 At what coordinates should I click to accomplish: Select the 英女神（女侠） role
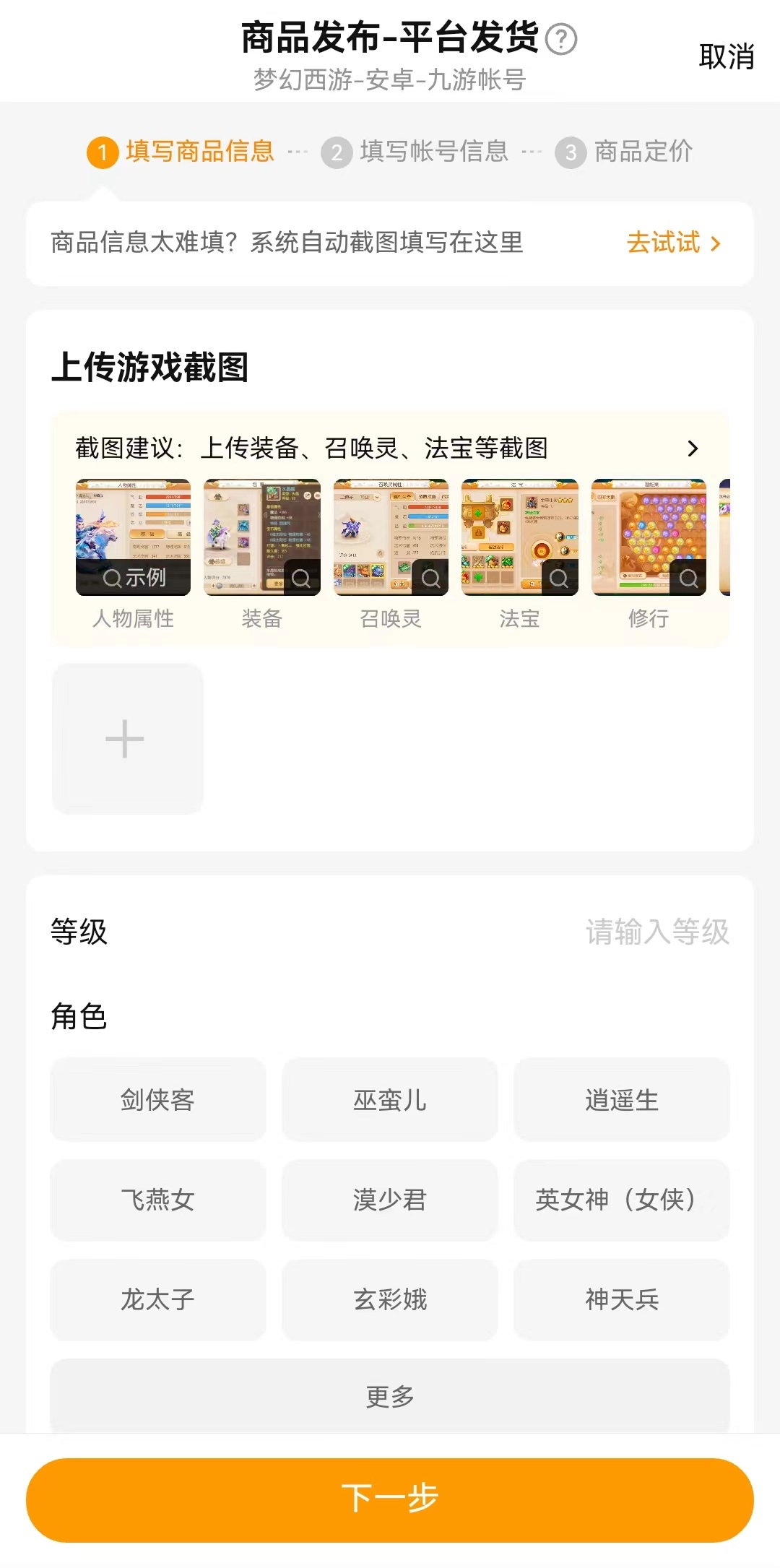coord(621,1200)
